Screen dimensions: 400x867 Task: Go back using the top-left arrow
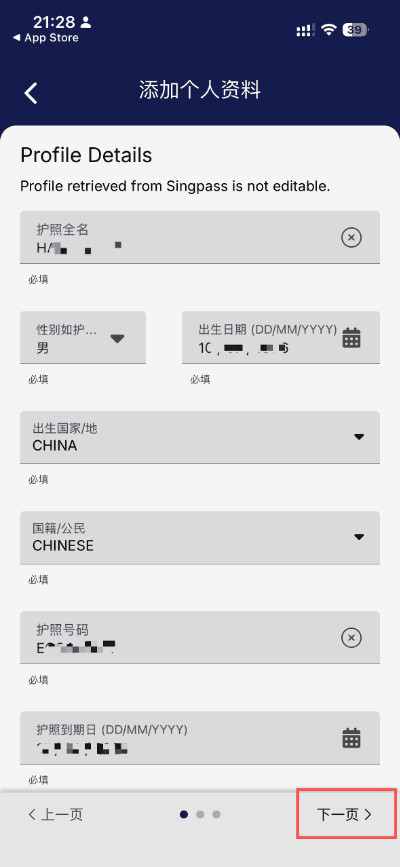[31, 92]
